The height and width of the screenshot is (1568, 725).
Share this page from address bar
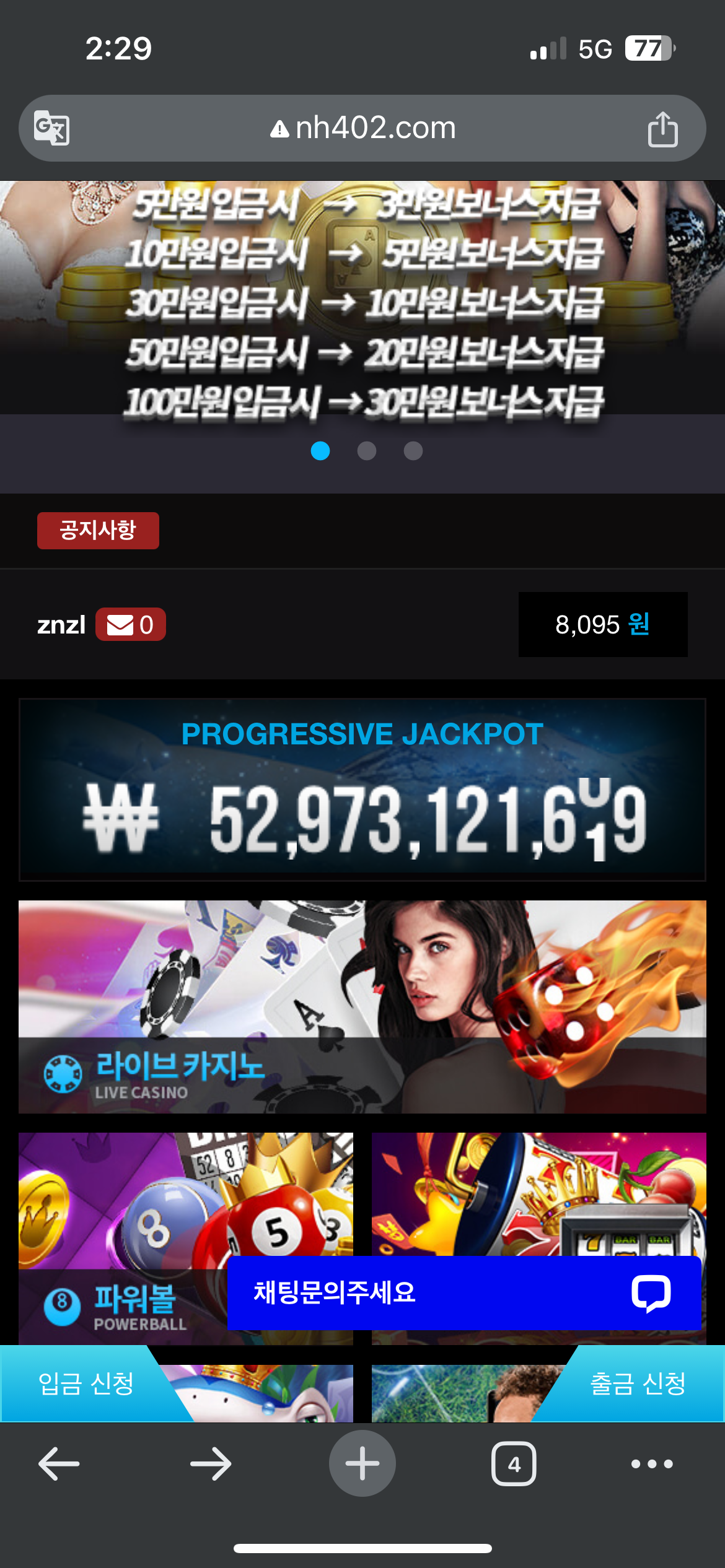click(x=662, y=129)
